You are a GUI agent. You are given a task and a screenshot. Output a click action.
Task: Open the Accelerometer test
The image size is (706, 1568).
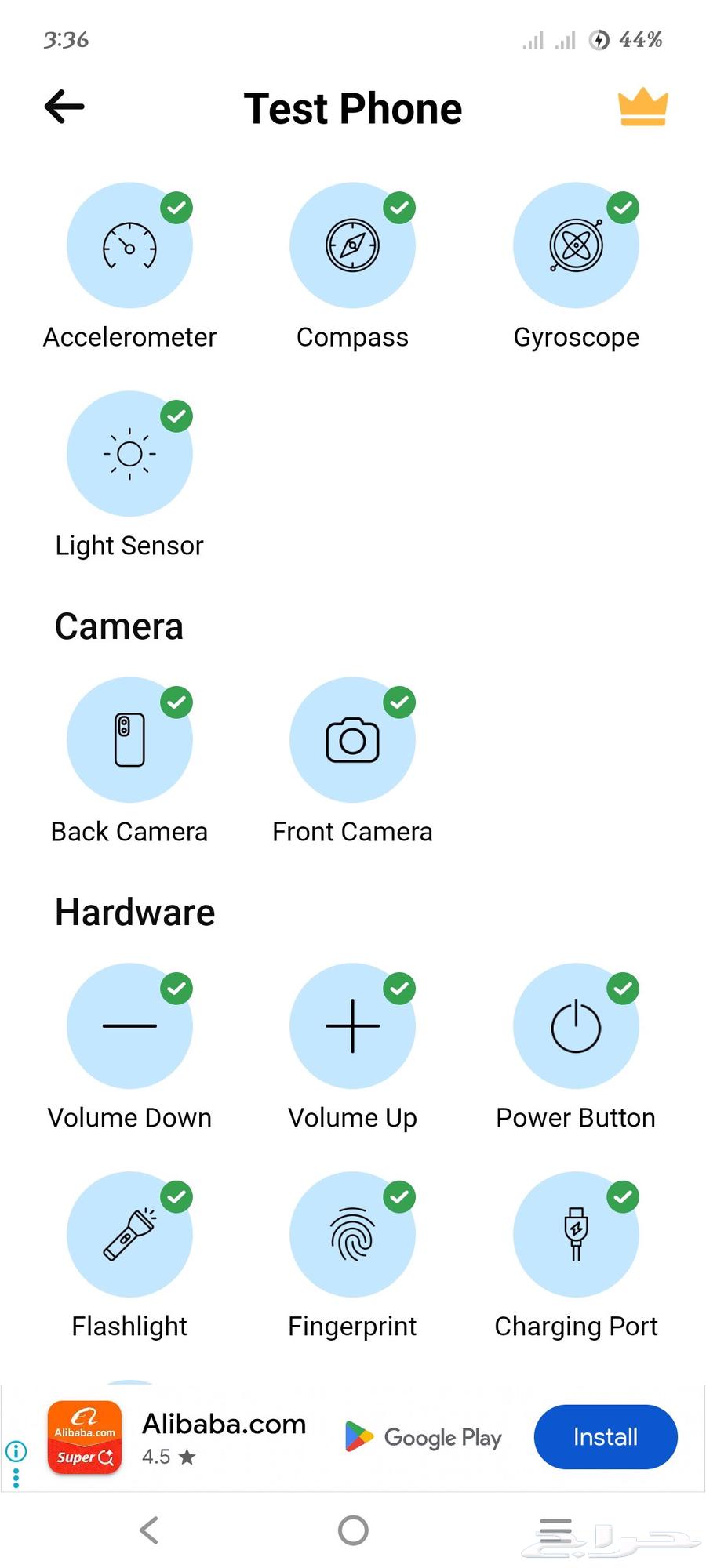[129, 245]
